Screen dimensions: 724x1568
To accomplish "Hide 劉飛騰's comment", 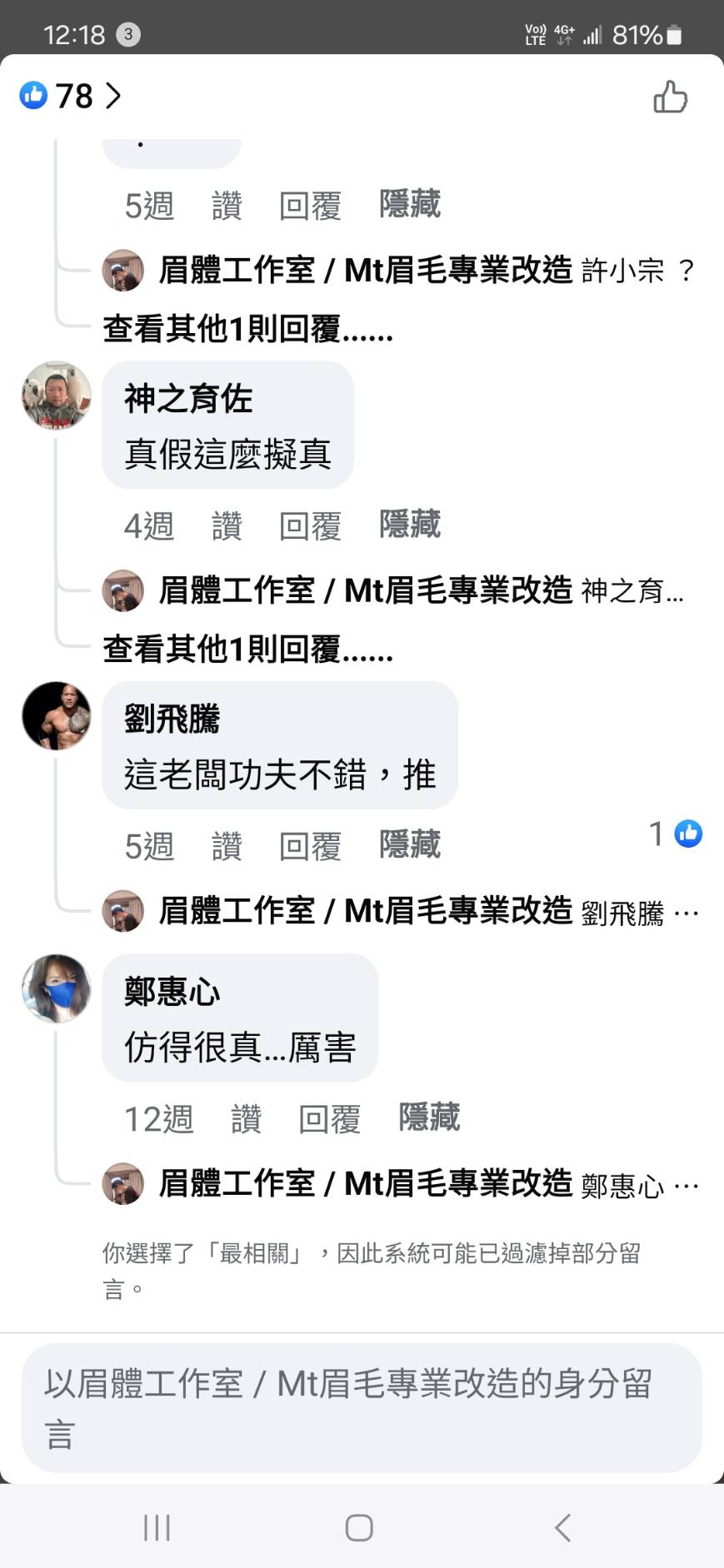I will 409,844.
